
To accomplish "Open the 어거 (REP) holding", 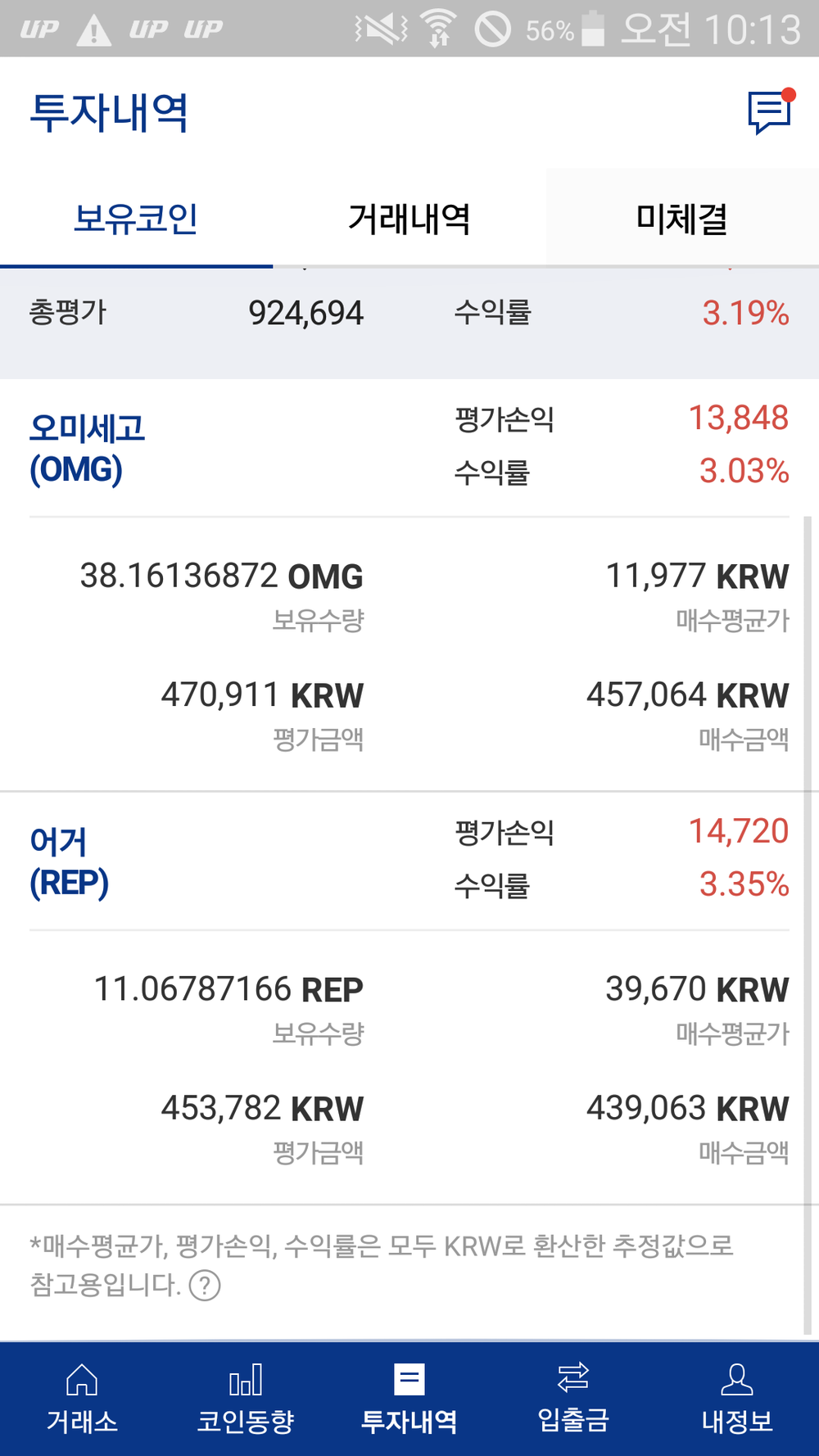I will [x=70, y=862].
